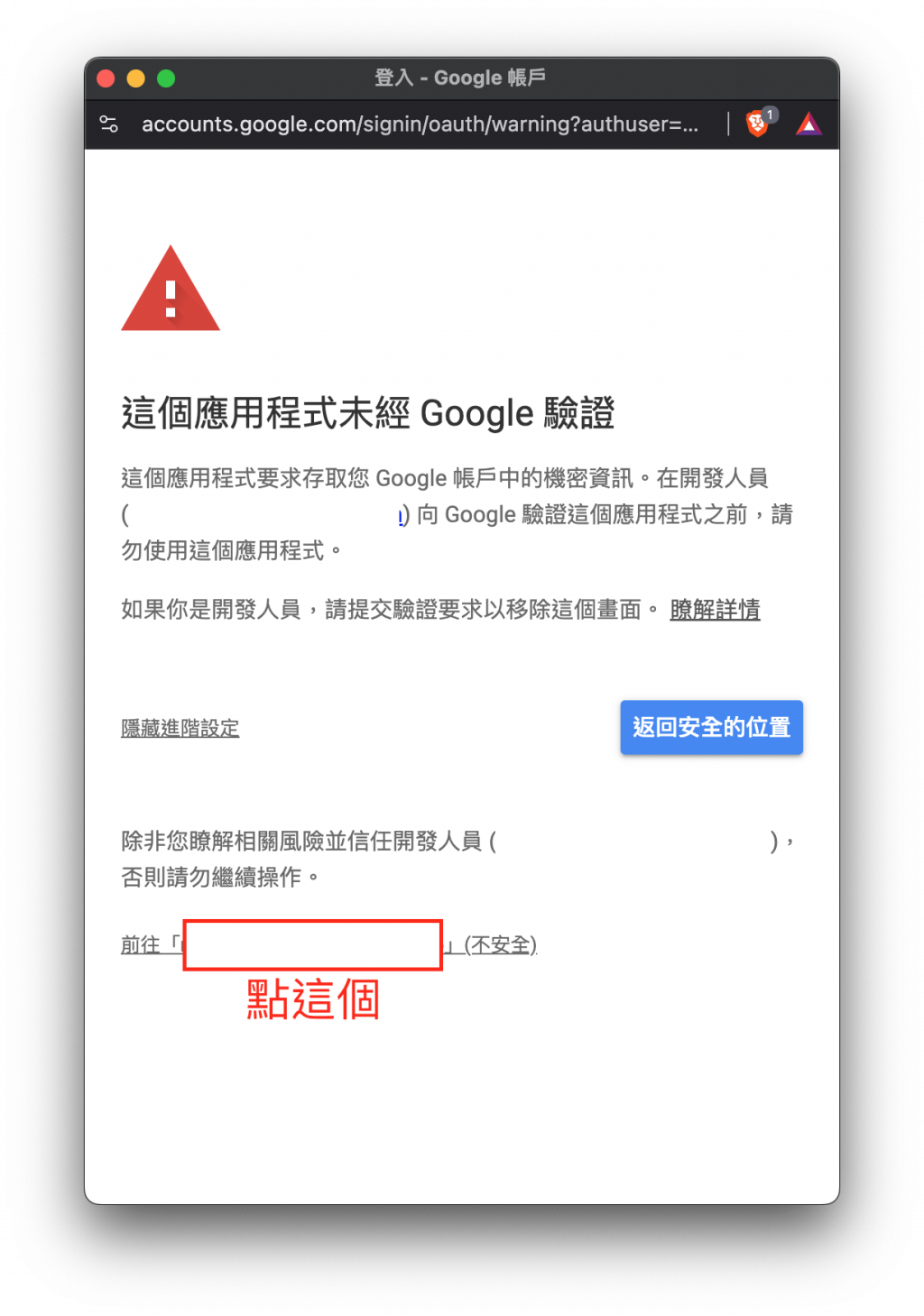Maximize the window with green button
The width and height of the screenshot is (924, 1316).
point(166,78)
